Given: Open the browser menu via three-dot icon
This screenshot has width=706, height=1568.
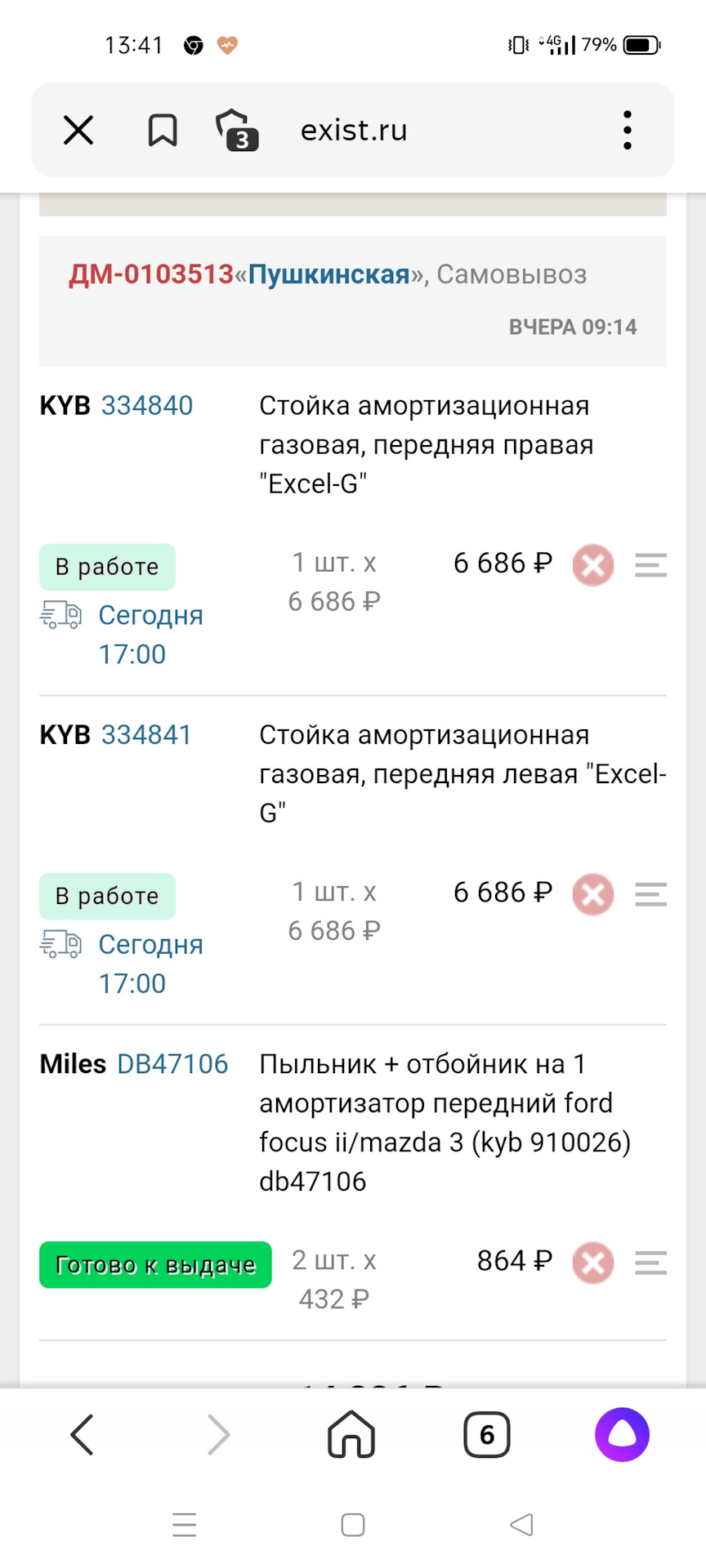Looking at the screenshot, I should pyautogui.click(x=628, y=129).
